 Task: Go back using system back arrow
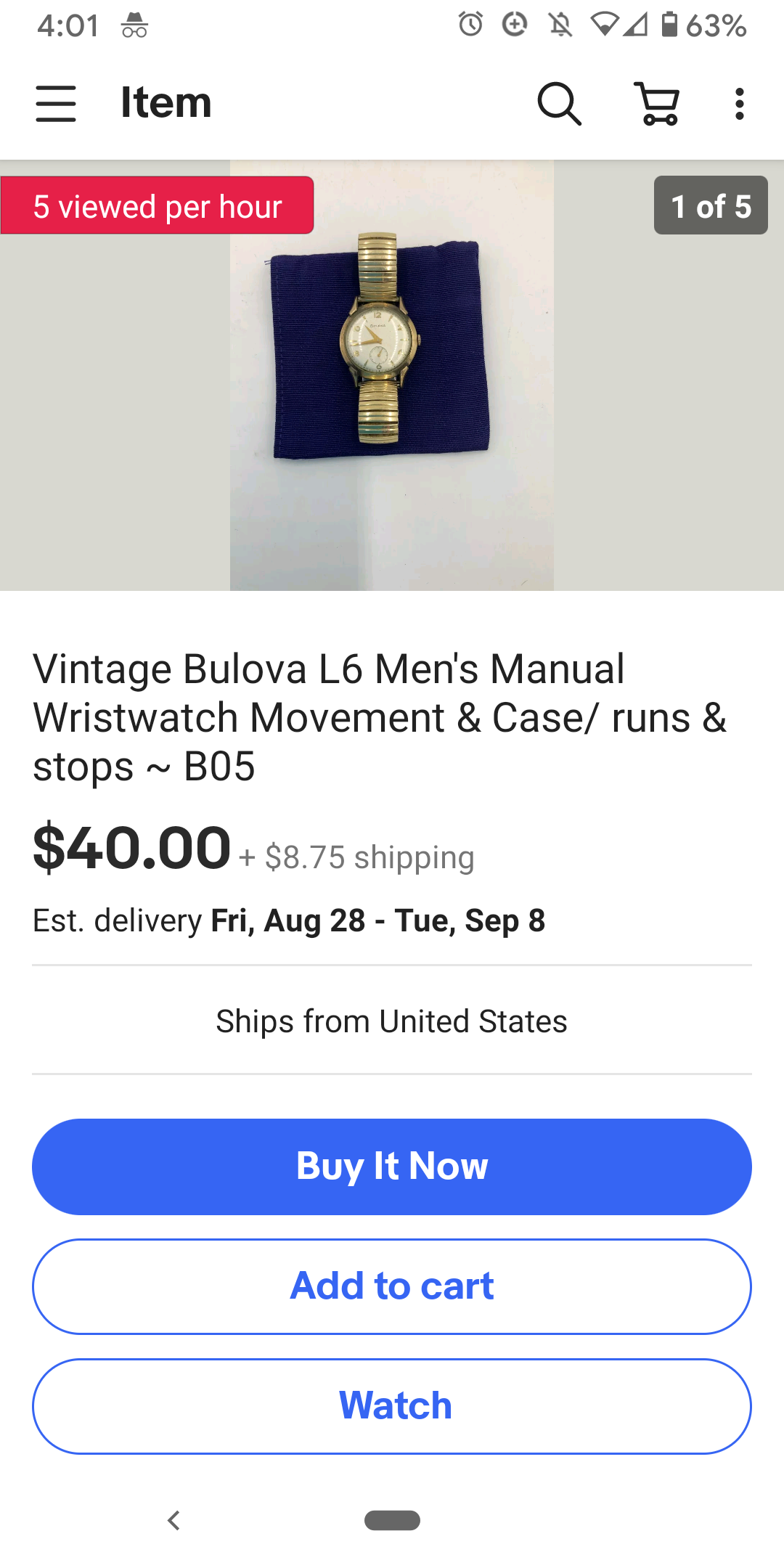tap(173, 1520)
